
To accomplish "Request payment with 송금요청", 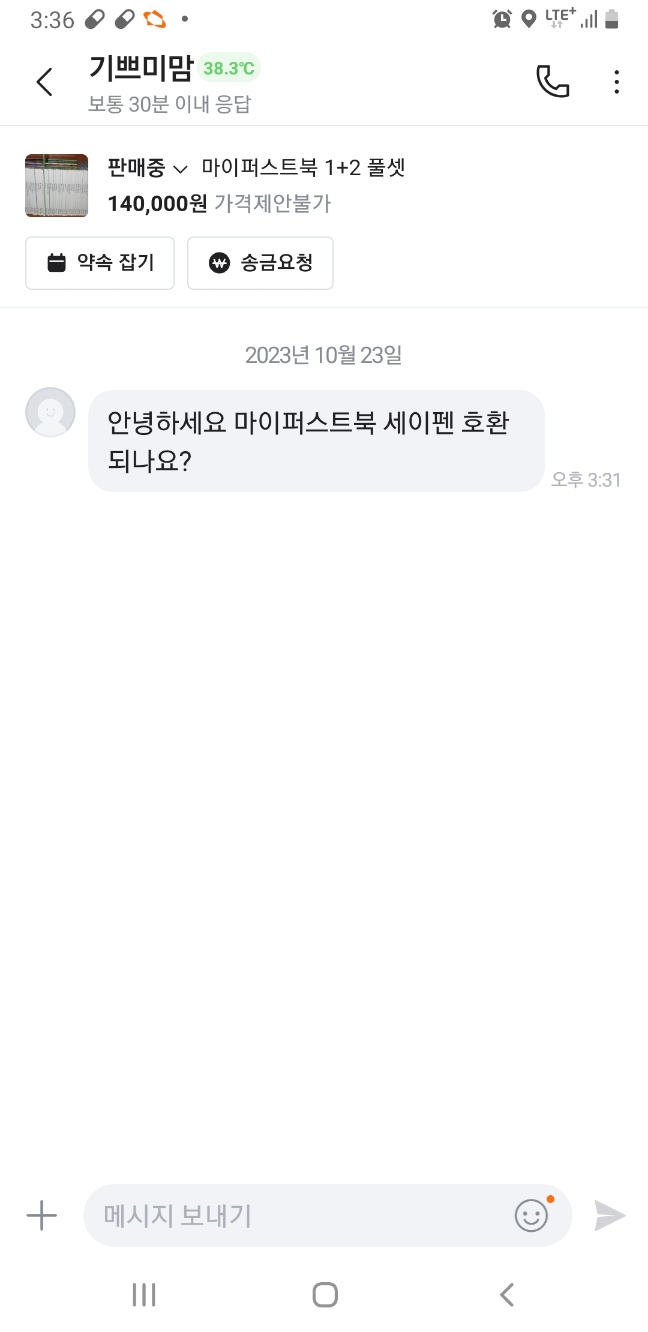I will [260, 263].
